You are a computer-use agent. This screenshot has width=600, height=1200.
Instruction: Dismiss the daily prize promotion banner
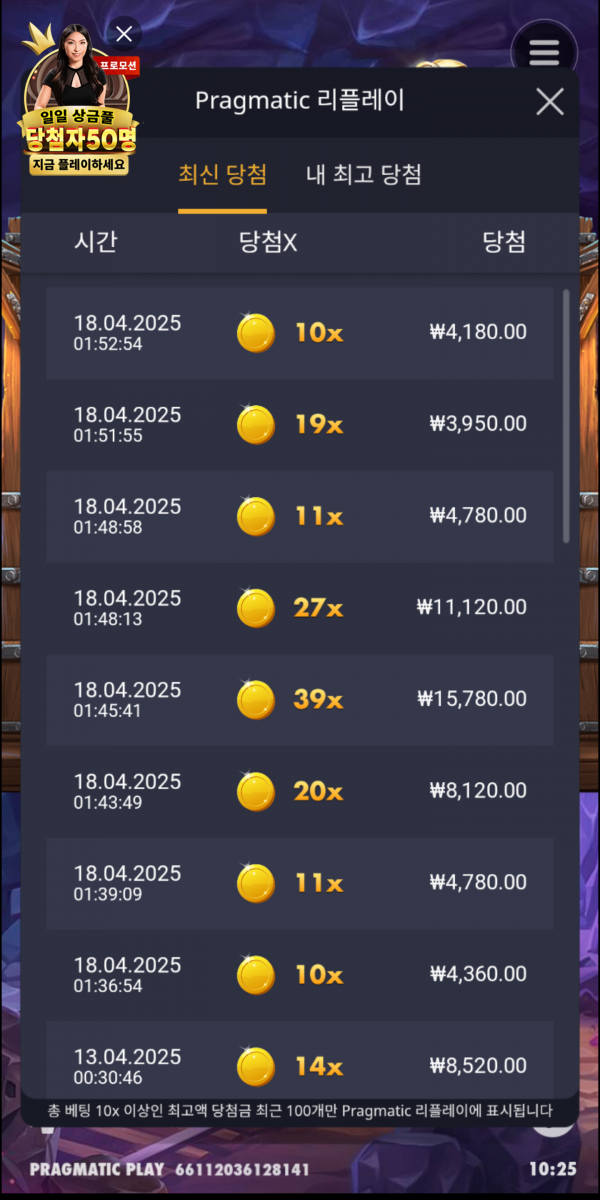coord(124,34)
